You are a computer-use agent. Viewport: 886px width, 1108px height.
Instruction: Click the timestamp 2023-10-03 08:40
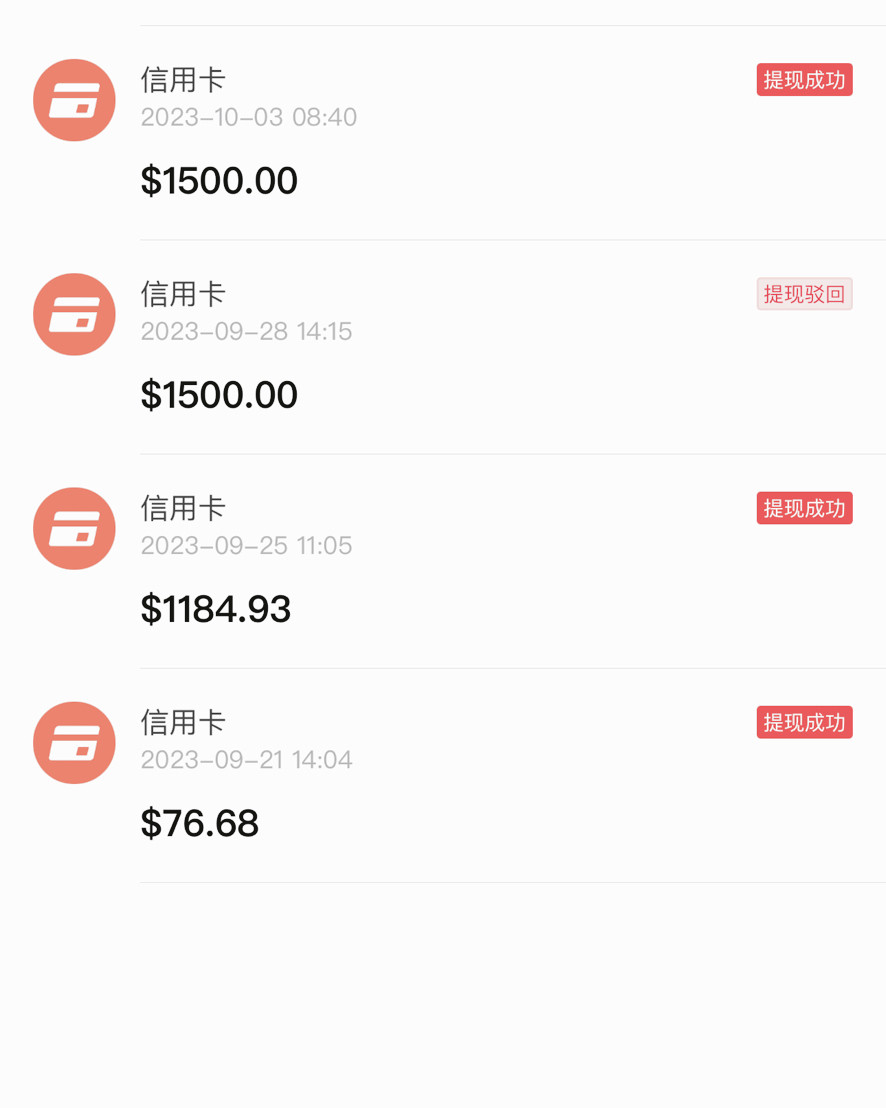(248, 117)
